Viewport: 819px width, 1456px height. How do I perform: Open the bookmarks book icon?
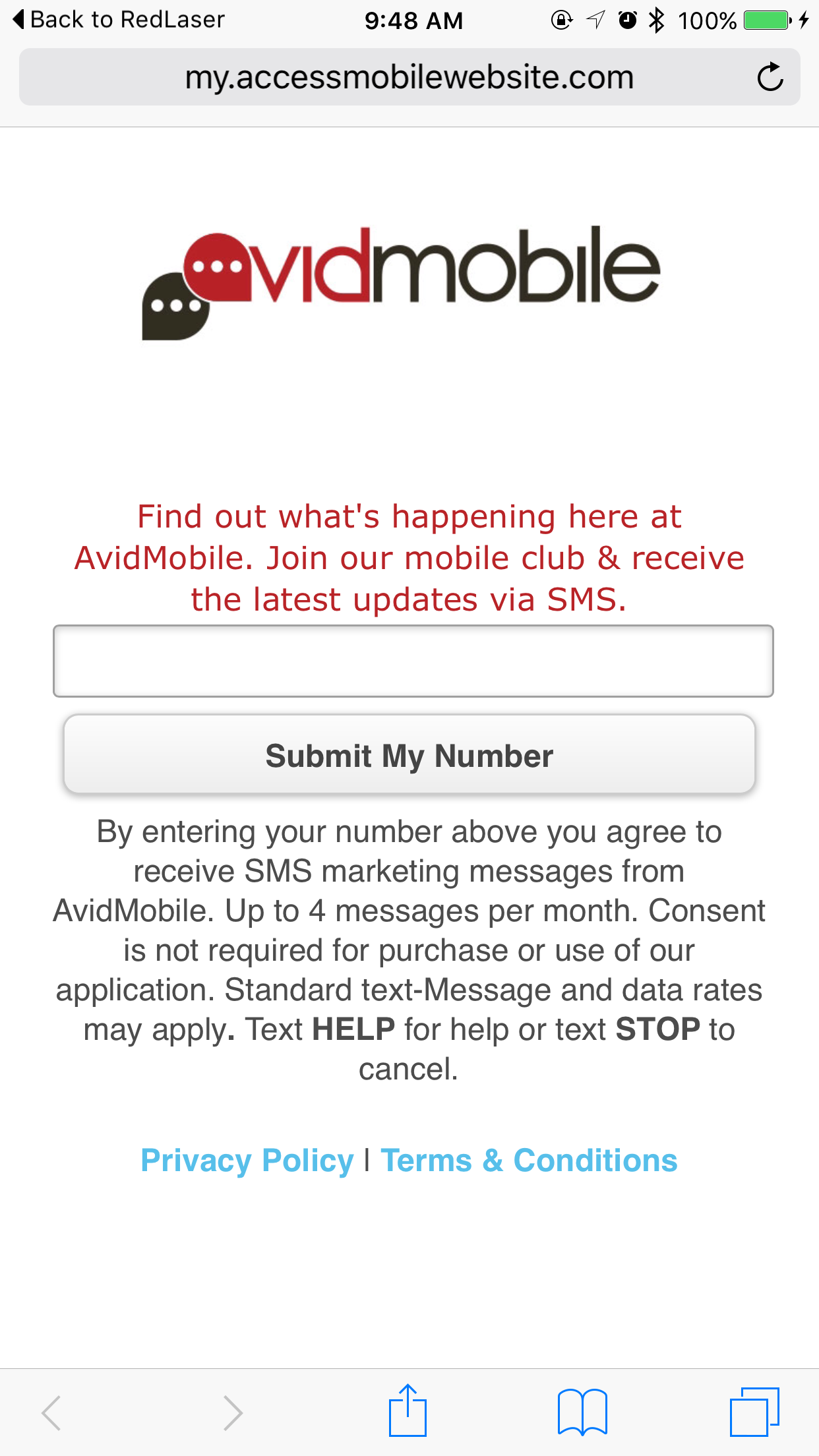pos(582,1412)
